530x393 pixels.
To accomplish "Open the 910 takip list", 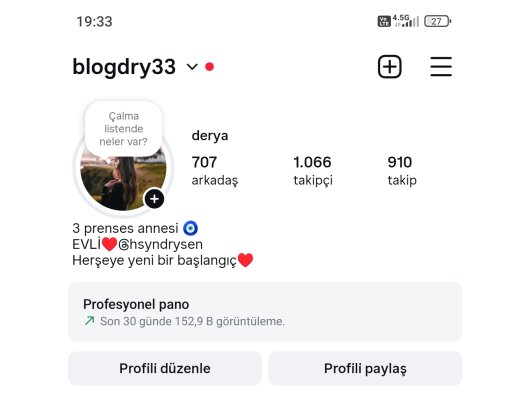I will (x=402, y=171).
